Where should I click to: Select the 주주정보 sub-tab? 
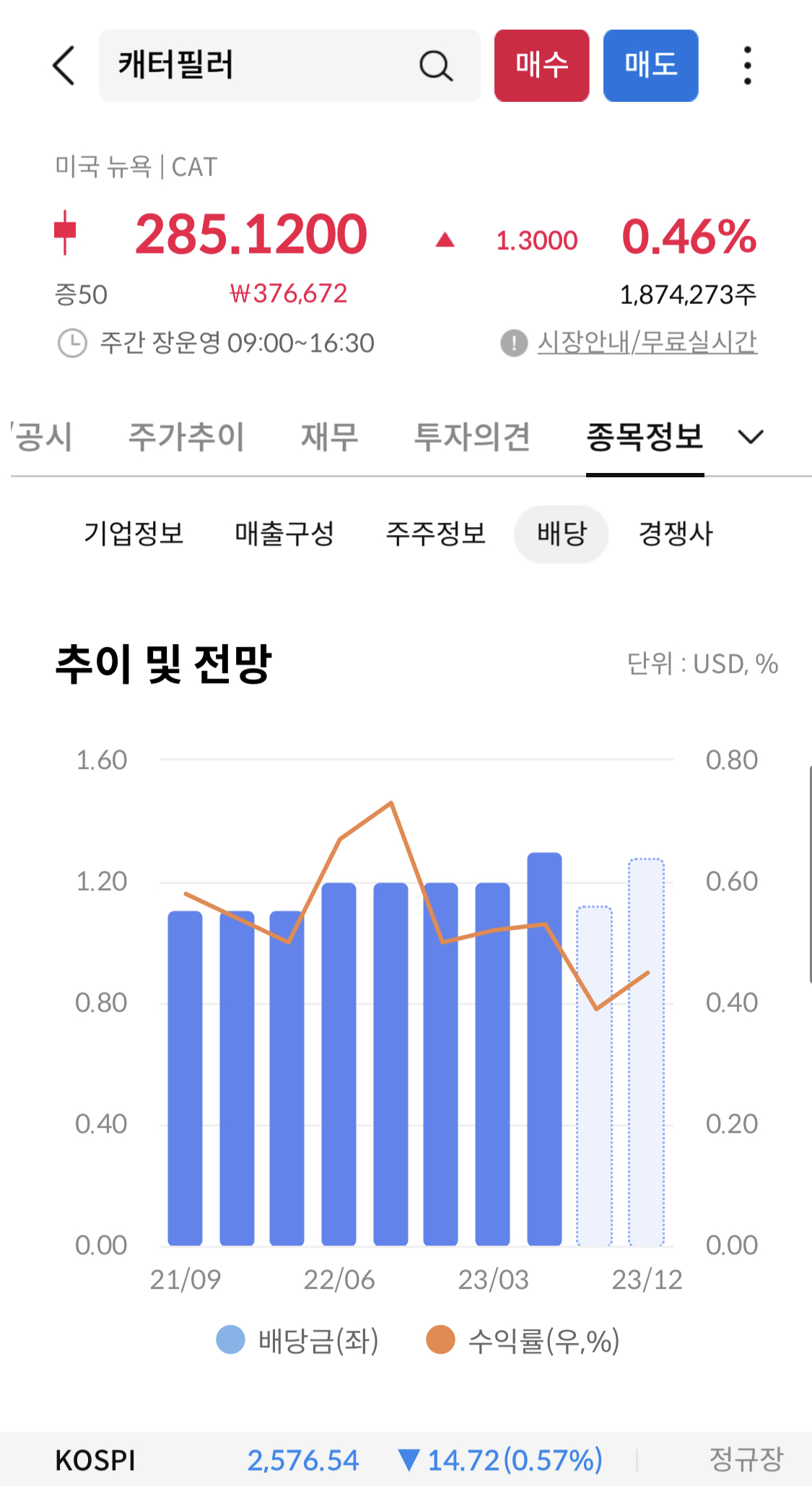[x=436, y=534]
